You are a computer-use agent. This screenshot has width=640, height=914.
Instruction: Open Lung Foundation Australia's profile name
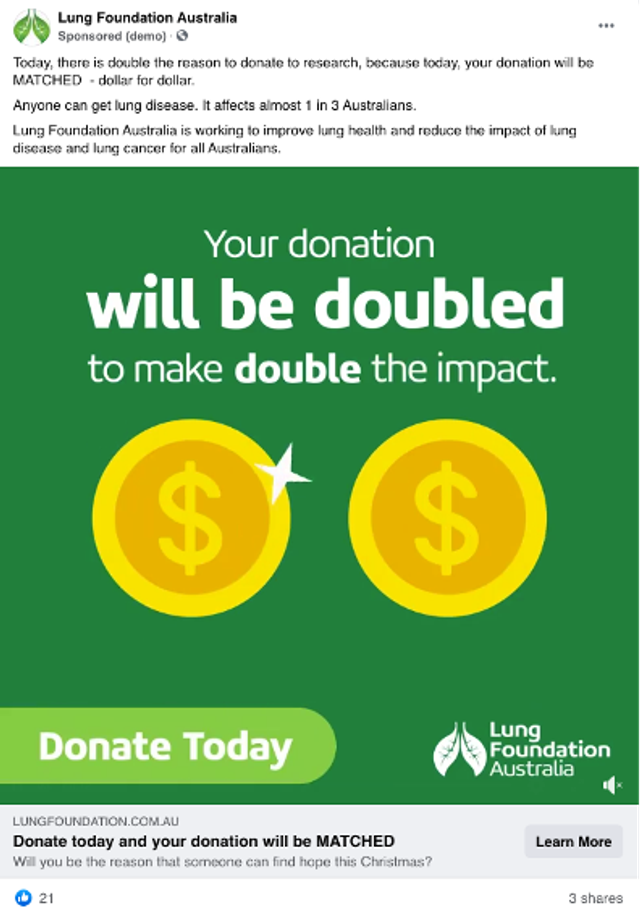(x=147, y=17)
